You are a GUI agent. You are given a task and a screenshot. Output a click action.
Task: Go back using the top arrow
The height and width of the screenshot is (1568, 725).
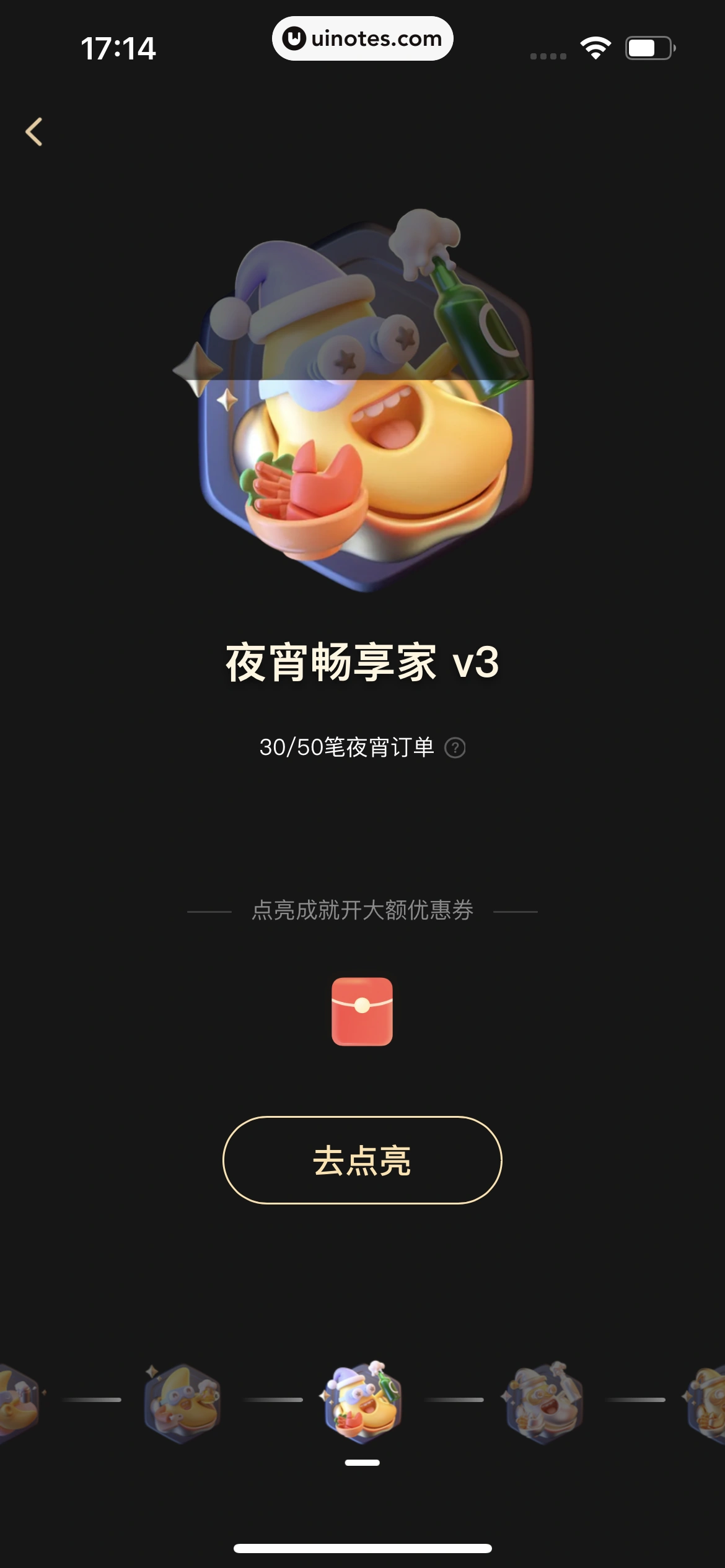(34, 132)
